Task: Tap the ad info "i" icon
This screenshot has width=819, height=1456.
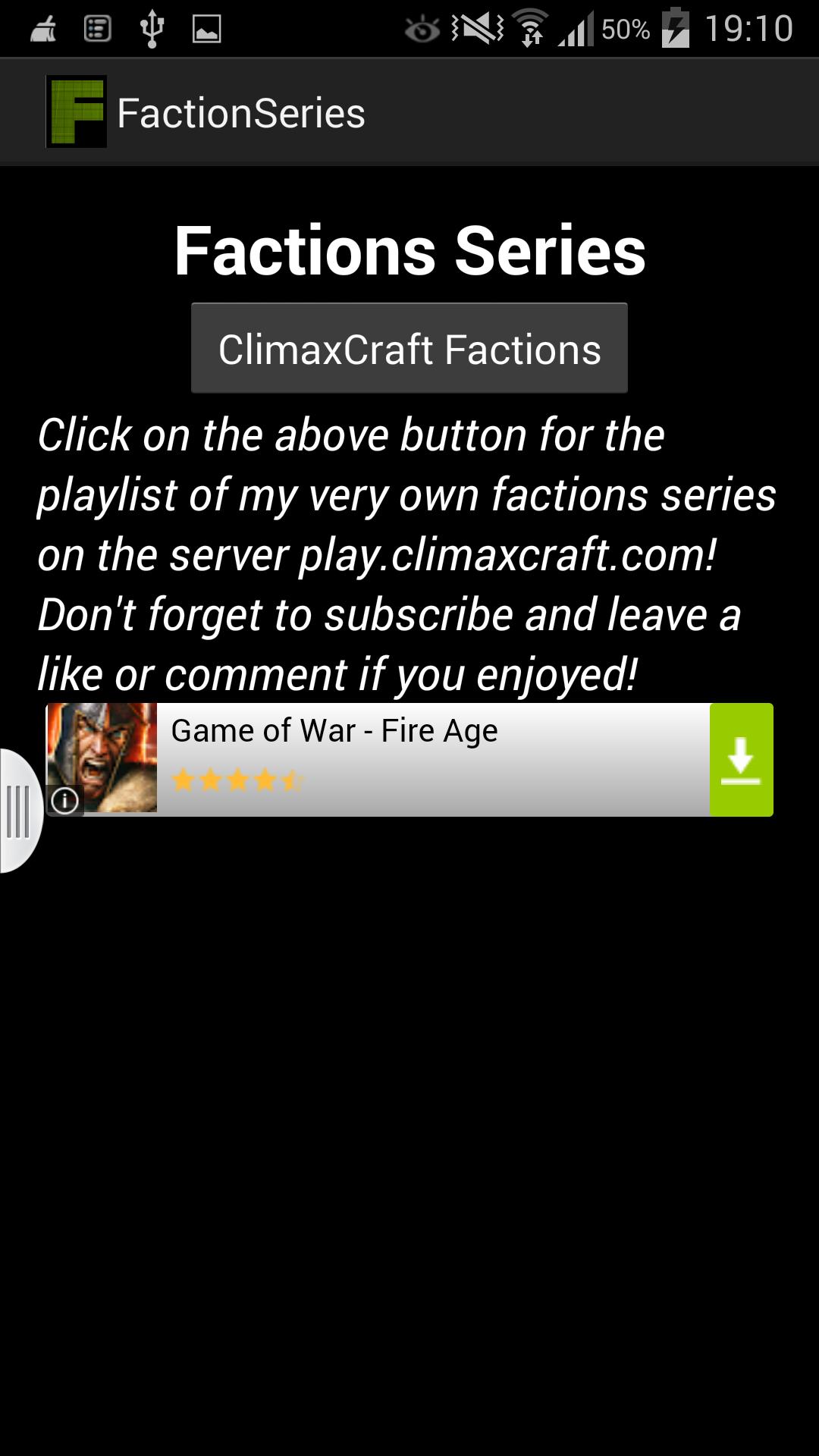Action: coord(64,800)
